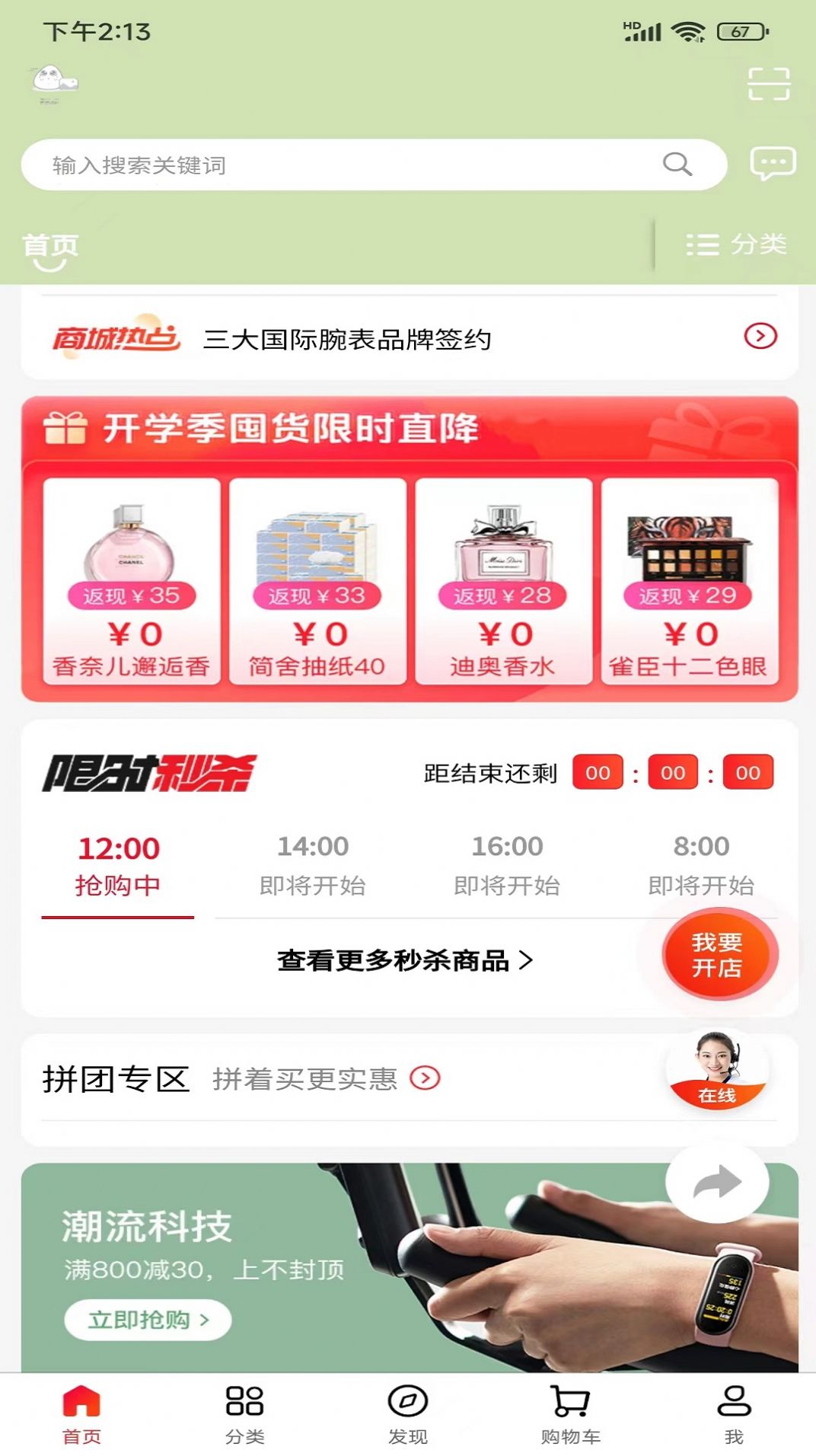816x1456 pixels.
Task: Tap the floating share arrow button
Action: 716,1183
